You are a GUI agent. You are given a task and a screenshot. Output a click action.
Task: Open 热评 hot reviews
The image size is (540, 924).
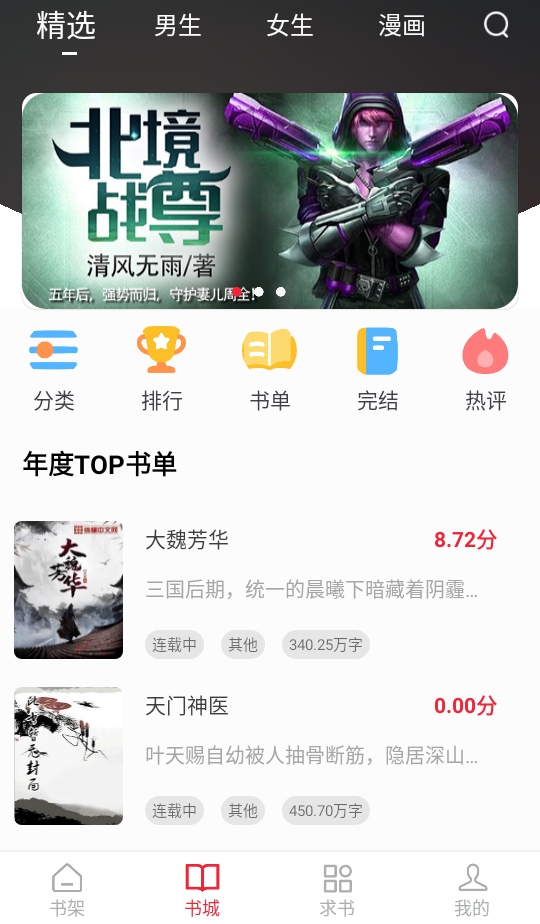point(485,369)
